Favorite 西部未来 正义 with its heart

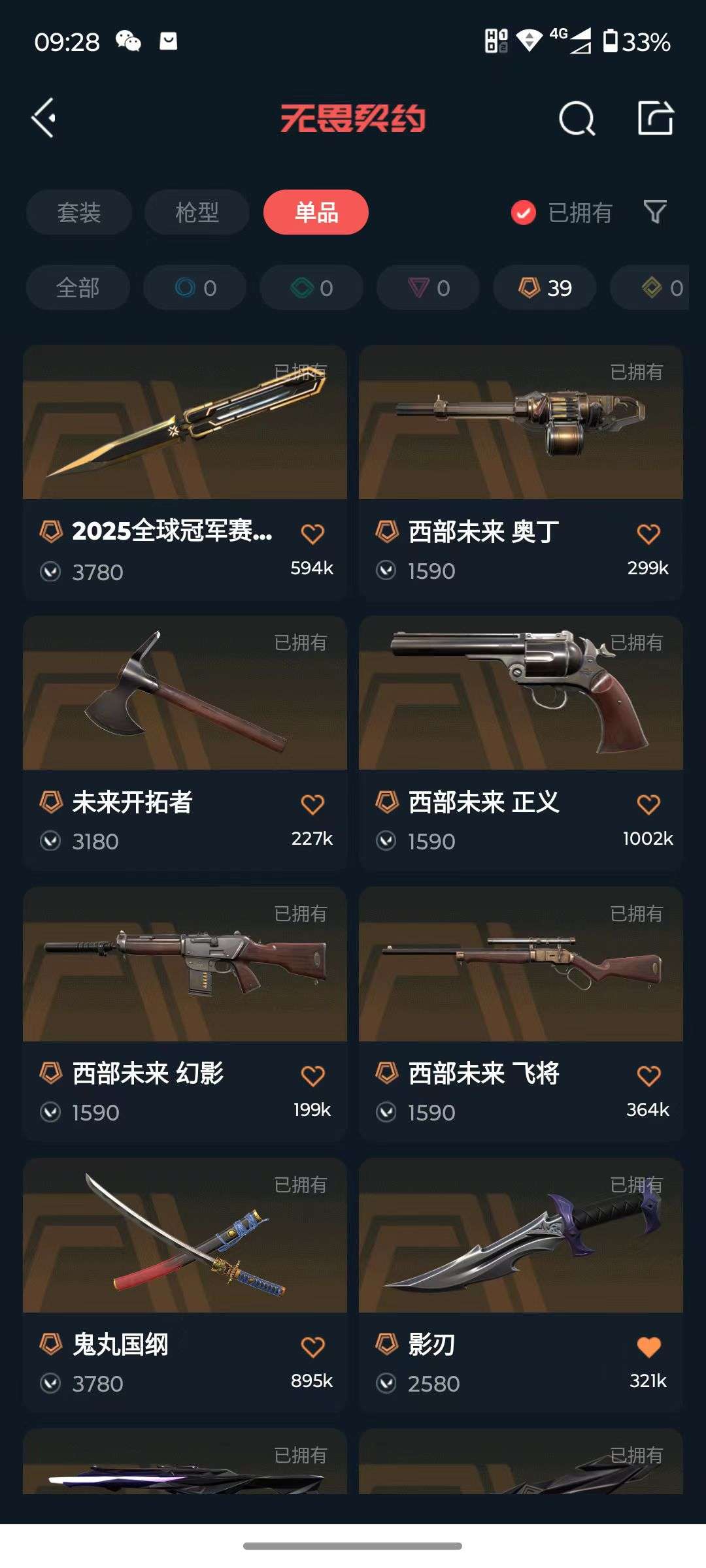pyautogui.click(x=647, y=805)
